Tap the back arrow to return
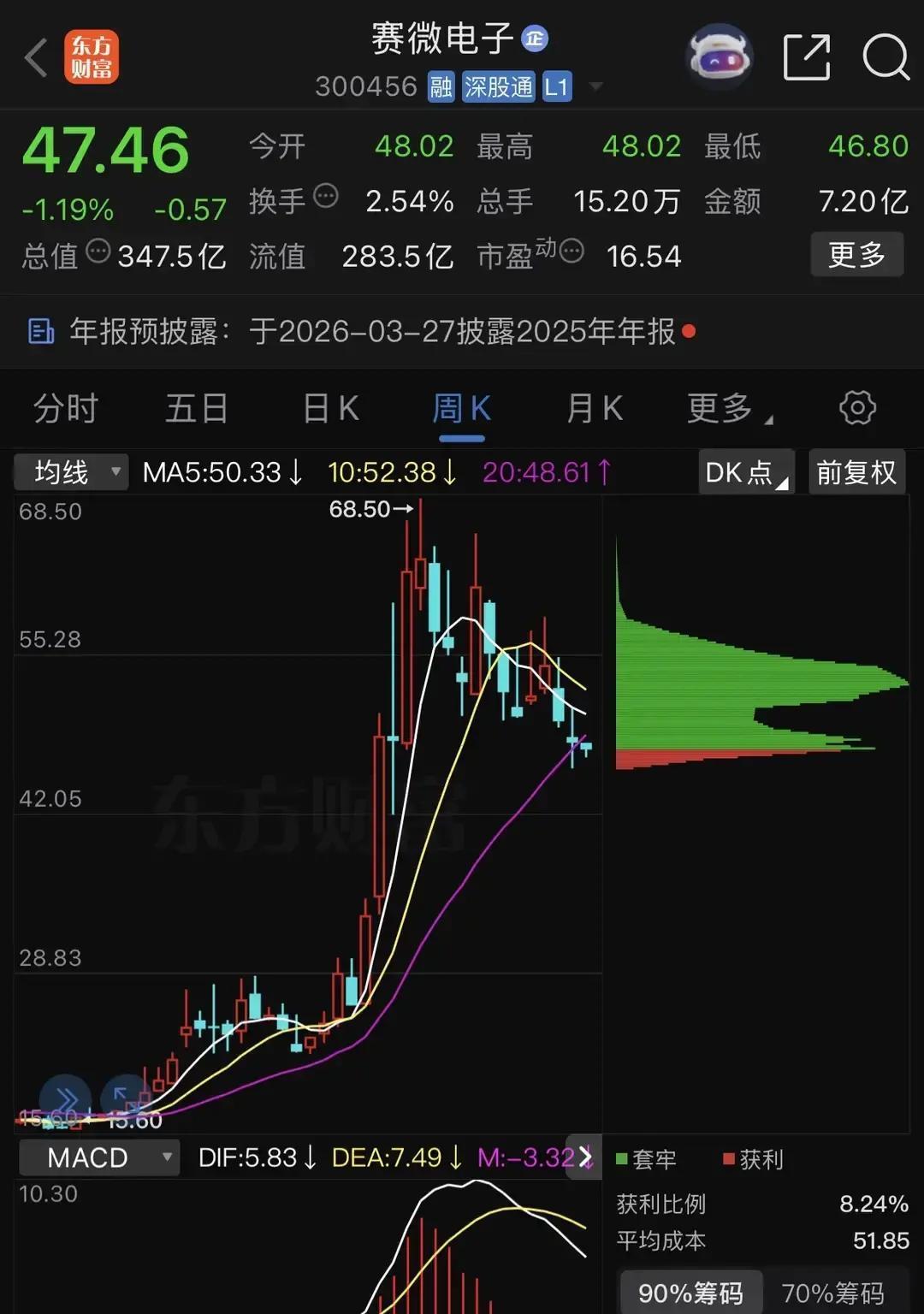This screenshot has height=1314, width=924. [x=34, y=57]
